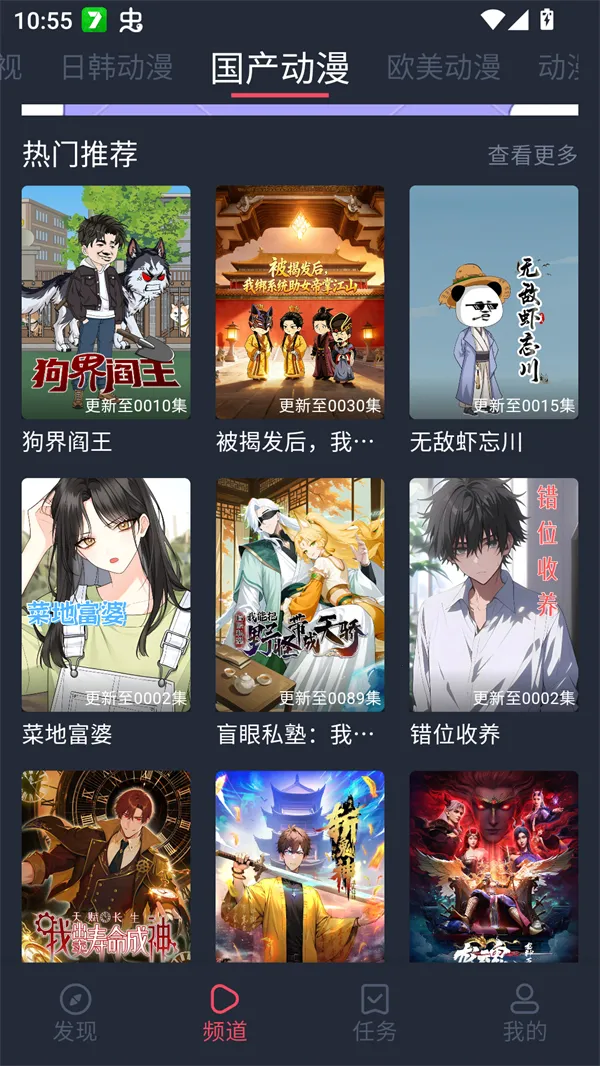Switch to the 日韩动漫 tab
The image size is (600, 1066).
[117, 67]
